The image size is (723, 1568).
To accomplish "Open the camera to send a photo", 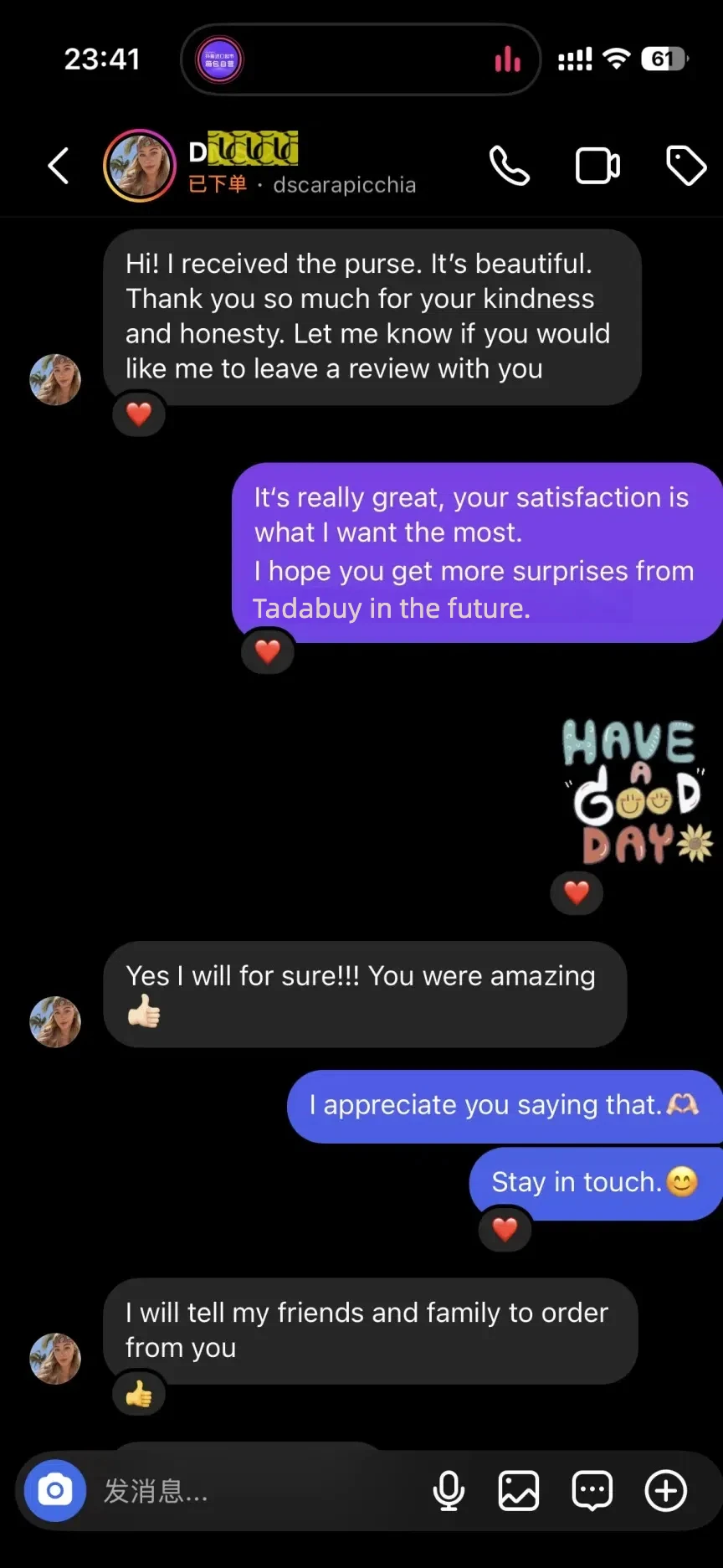I will click(x=55, y=1491).
